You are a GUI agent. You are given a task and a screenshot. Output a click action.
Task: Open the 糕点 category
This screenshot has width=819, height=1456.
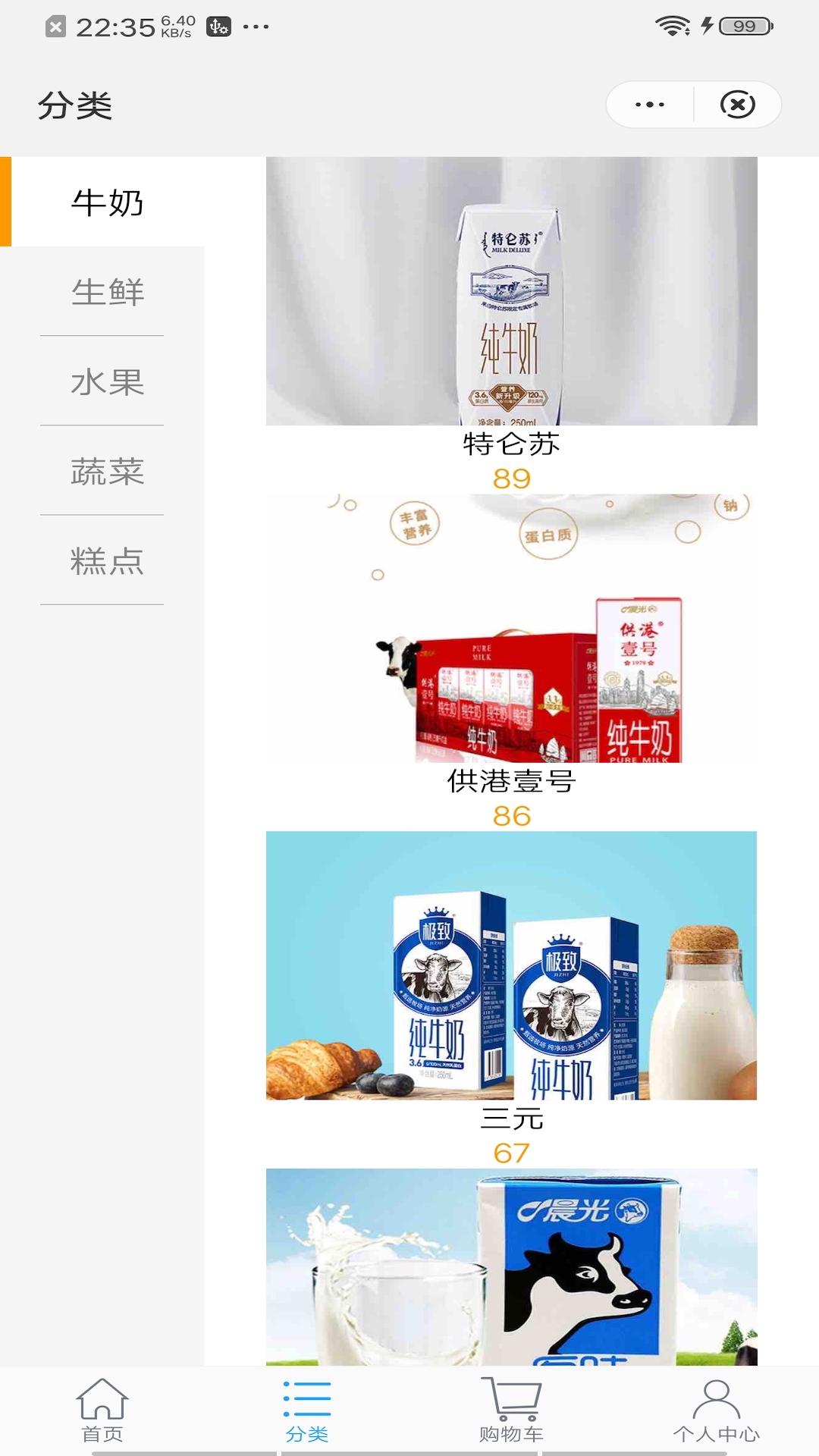click(x=107, y=561)
